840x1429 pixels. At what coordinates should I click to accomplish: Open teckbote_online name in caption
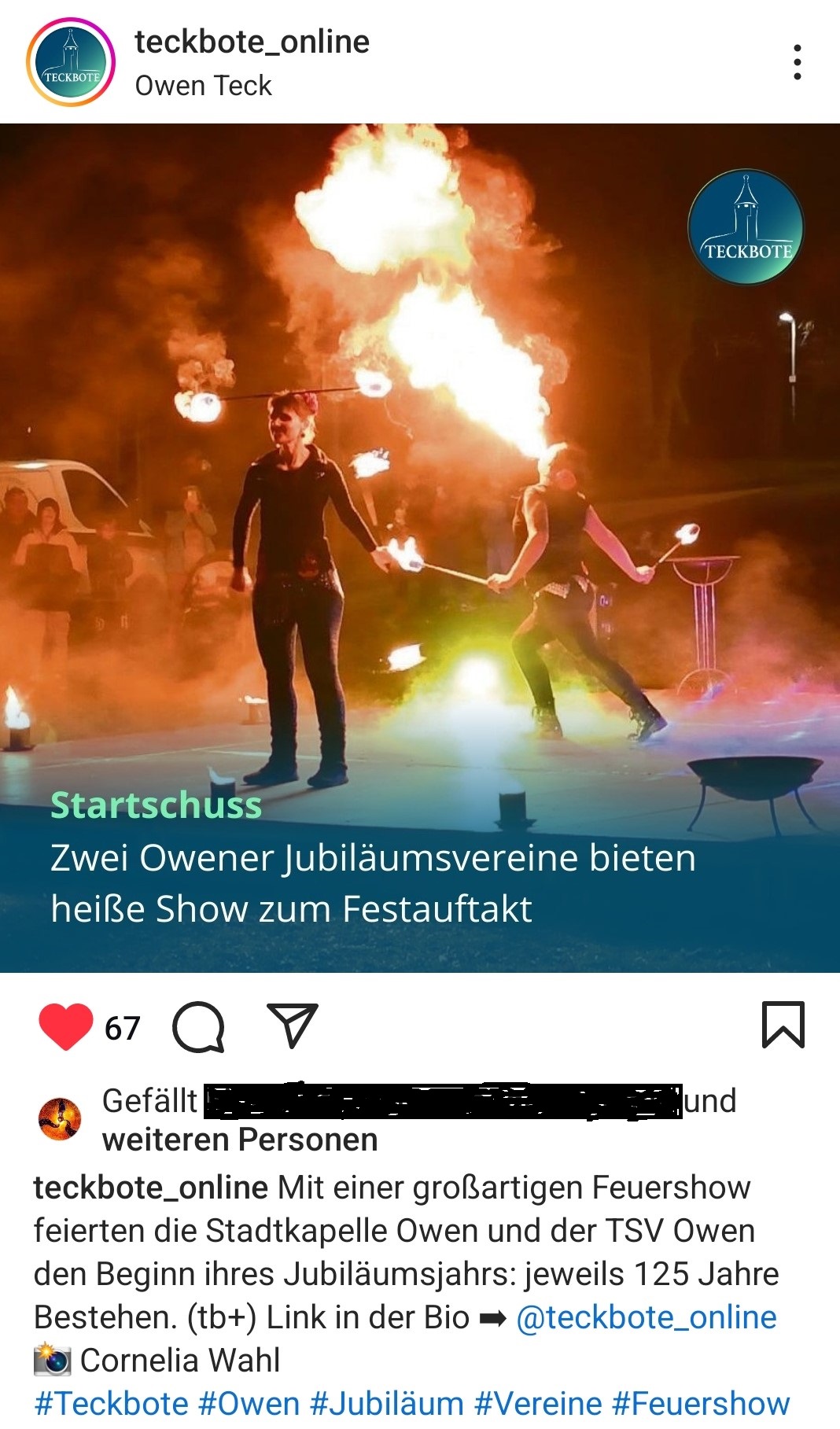pyautogui.click(x=150, y=1188)
